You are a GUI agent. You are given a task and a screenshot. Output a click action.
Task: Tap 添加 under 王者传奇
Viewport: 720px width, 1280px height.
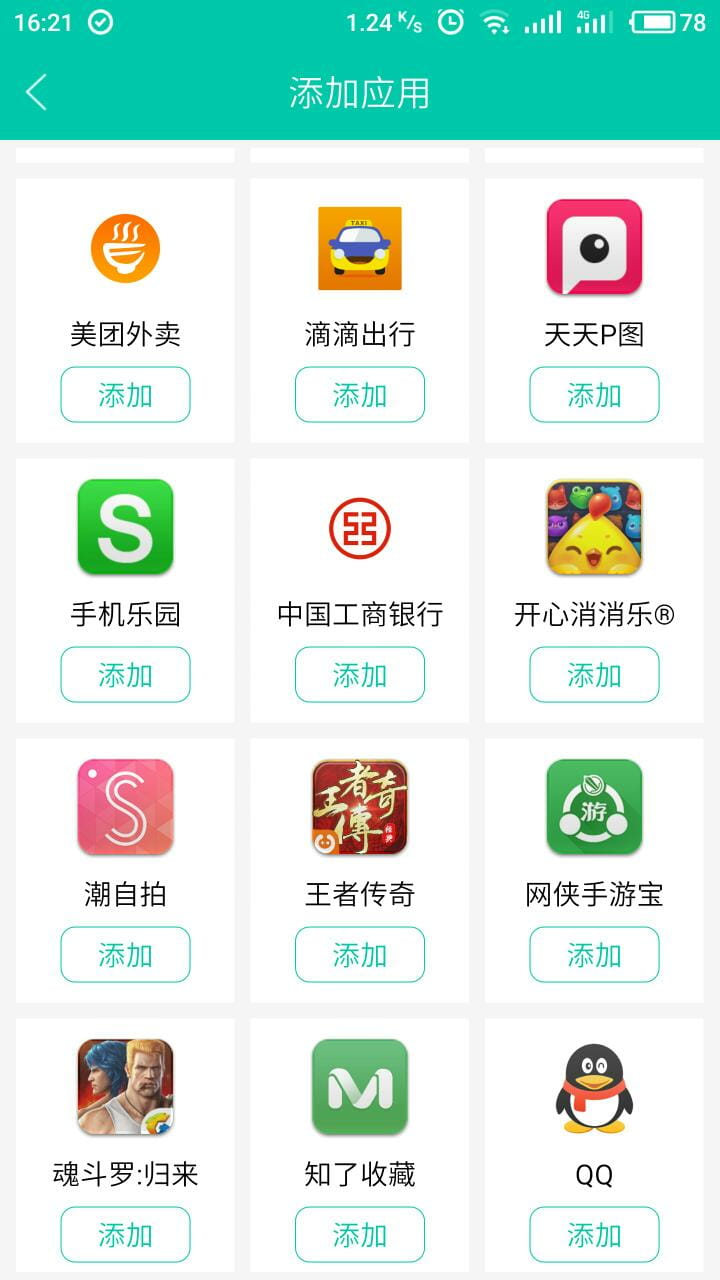point(359,954)
